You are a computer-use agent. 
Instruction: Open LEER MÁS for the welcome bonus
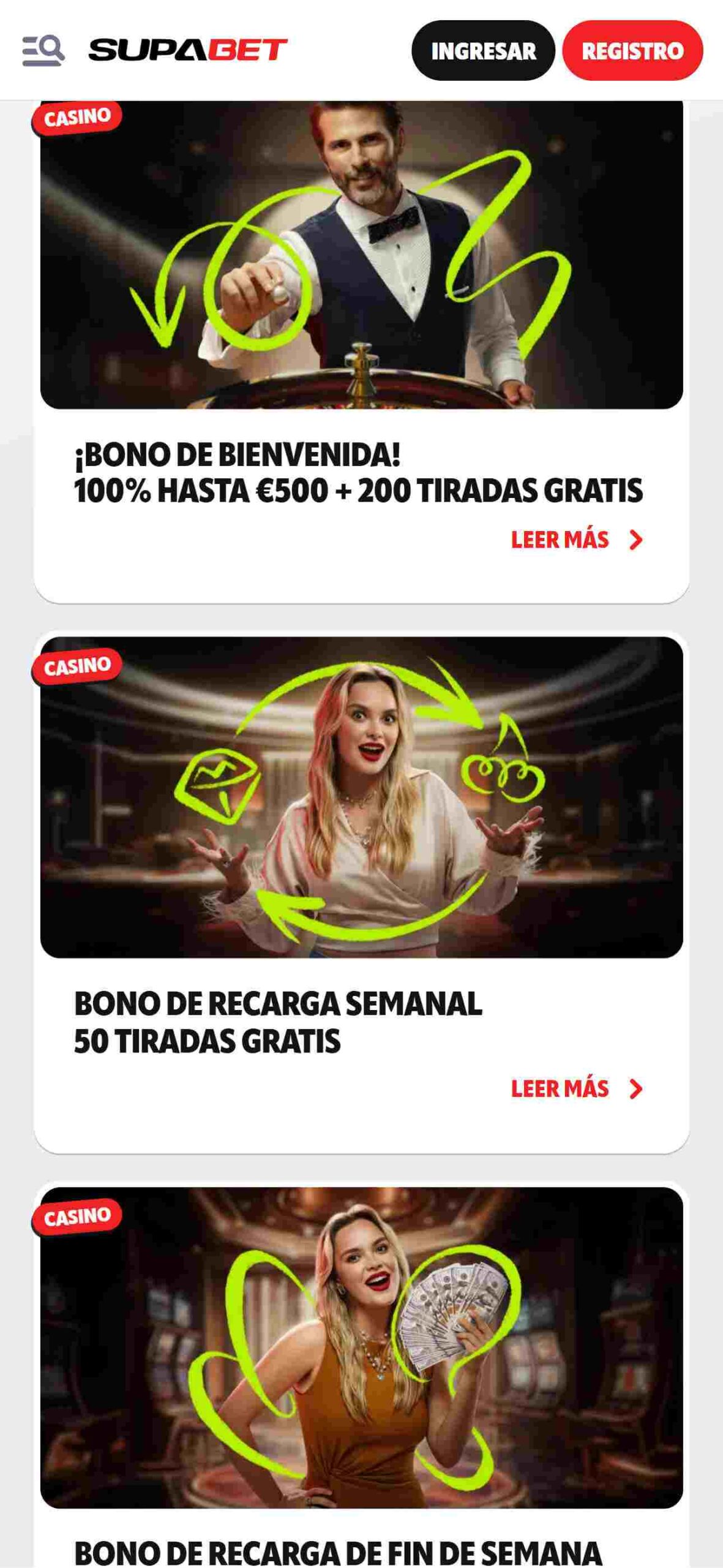(559, 540)
